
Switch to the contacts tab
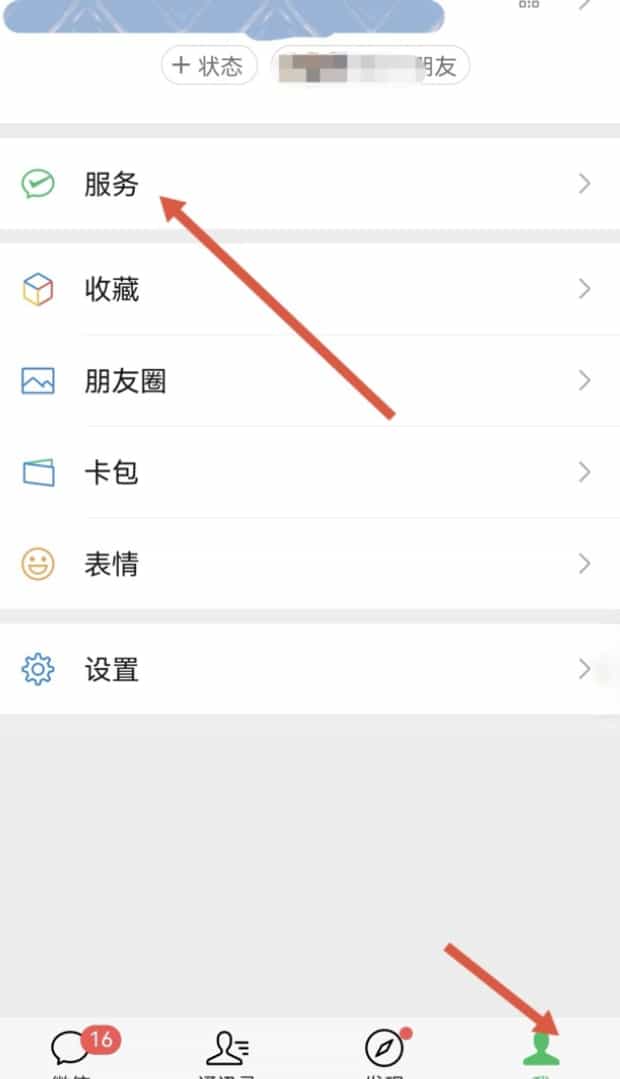point(228,1050)
